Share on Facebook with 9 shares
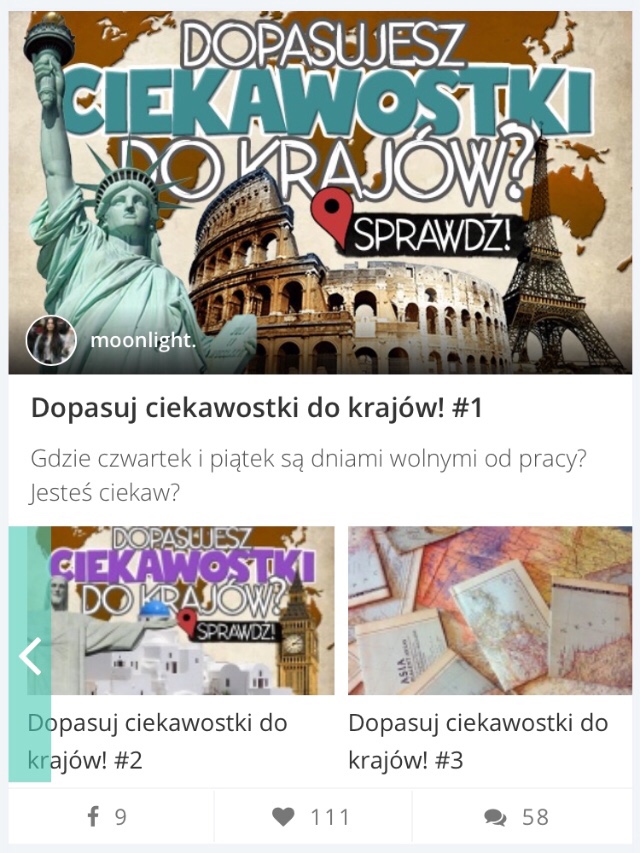This screenshot has width=640, height=853. [108, 817]
